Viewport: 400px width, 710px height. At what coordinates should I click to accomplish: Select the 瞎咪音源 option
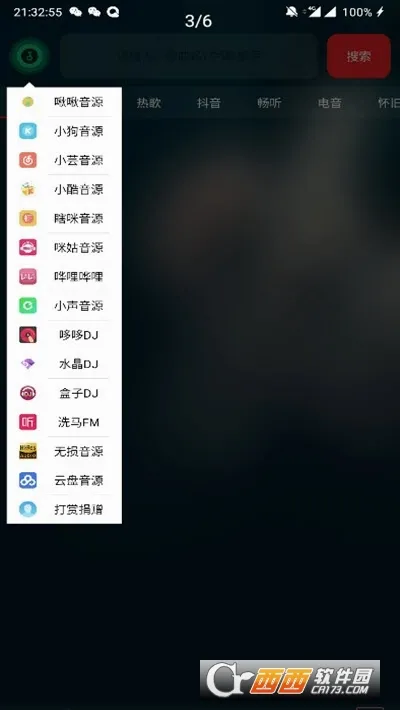(x=64, y=218)
